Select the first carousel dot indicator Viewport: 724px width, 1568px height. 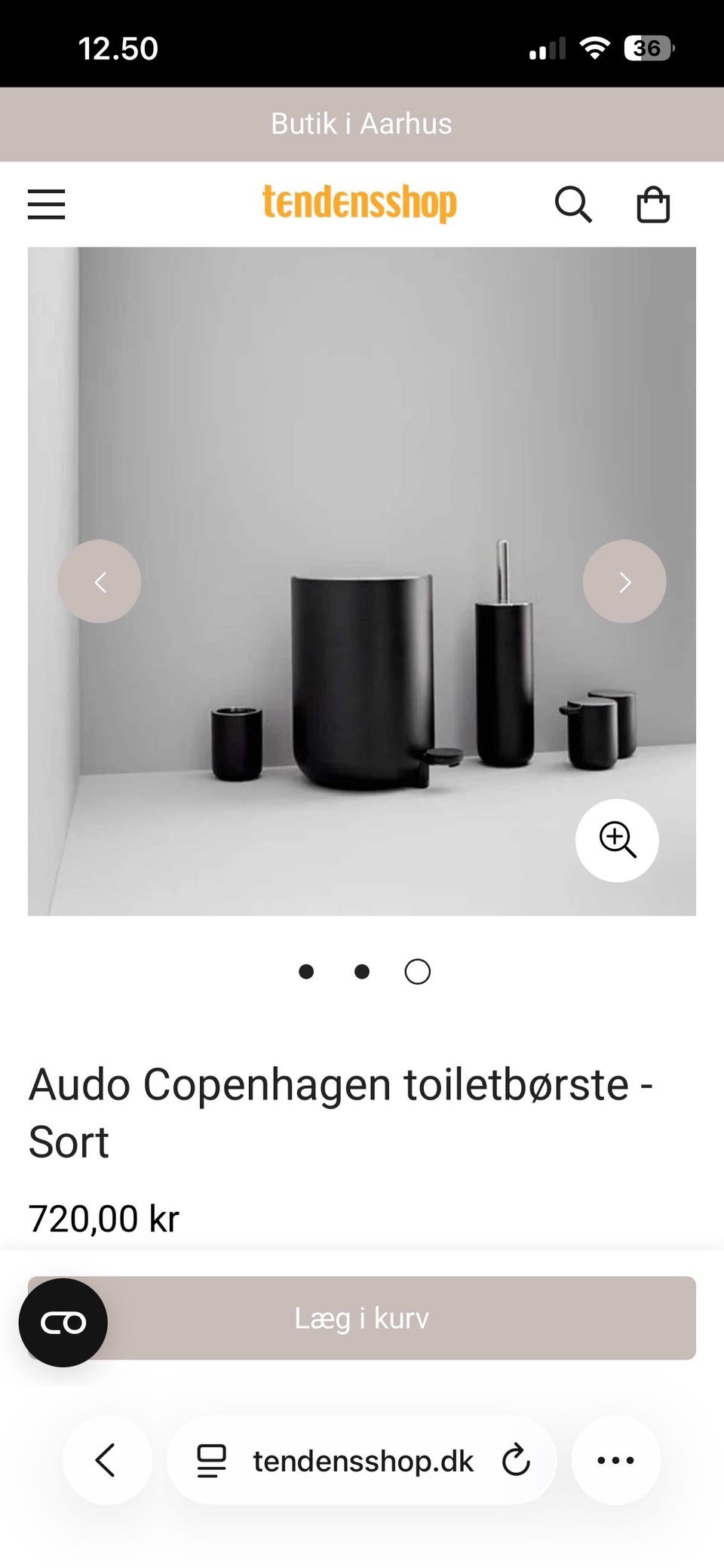[306, 972]
